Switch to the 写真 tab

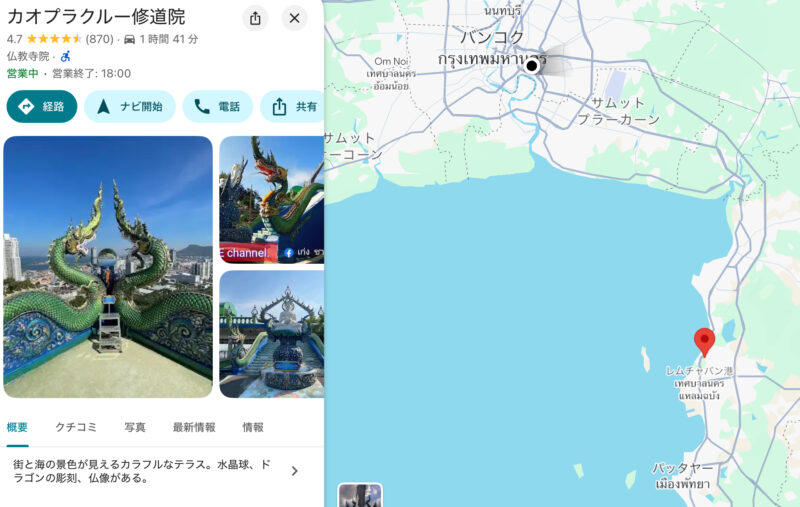135,427
